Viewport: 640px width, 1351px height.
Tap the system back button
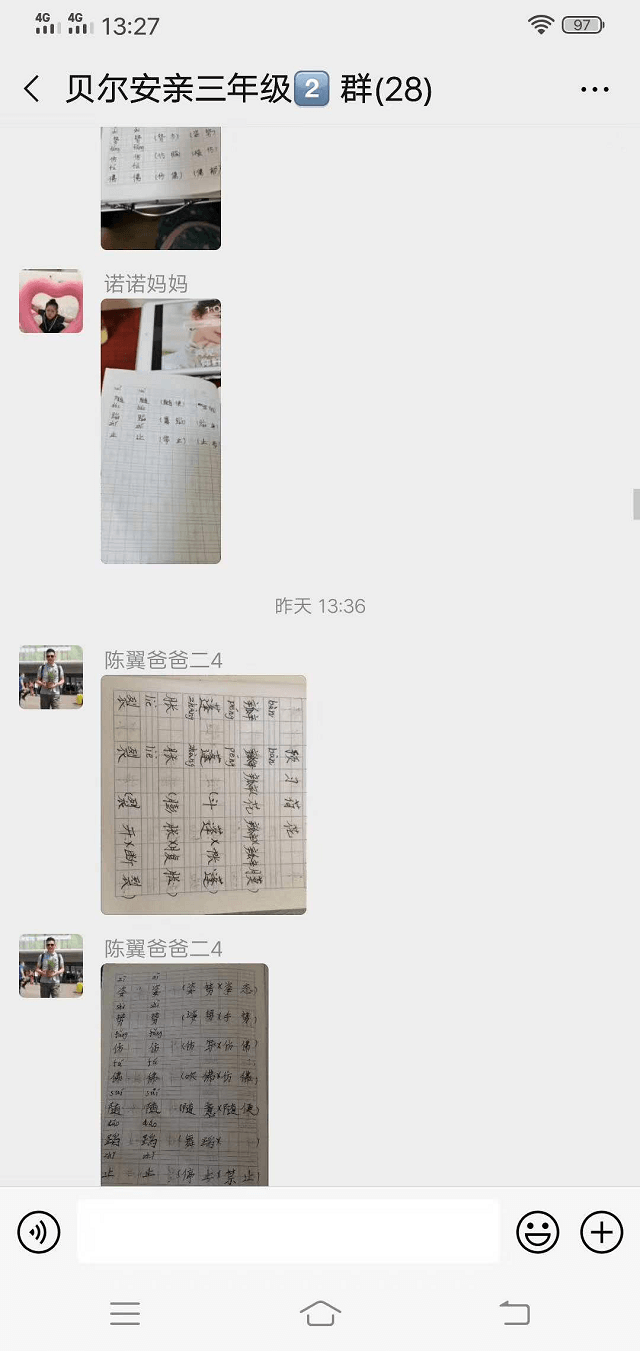click(x=515, y=1313)
